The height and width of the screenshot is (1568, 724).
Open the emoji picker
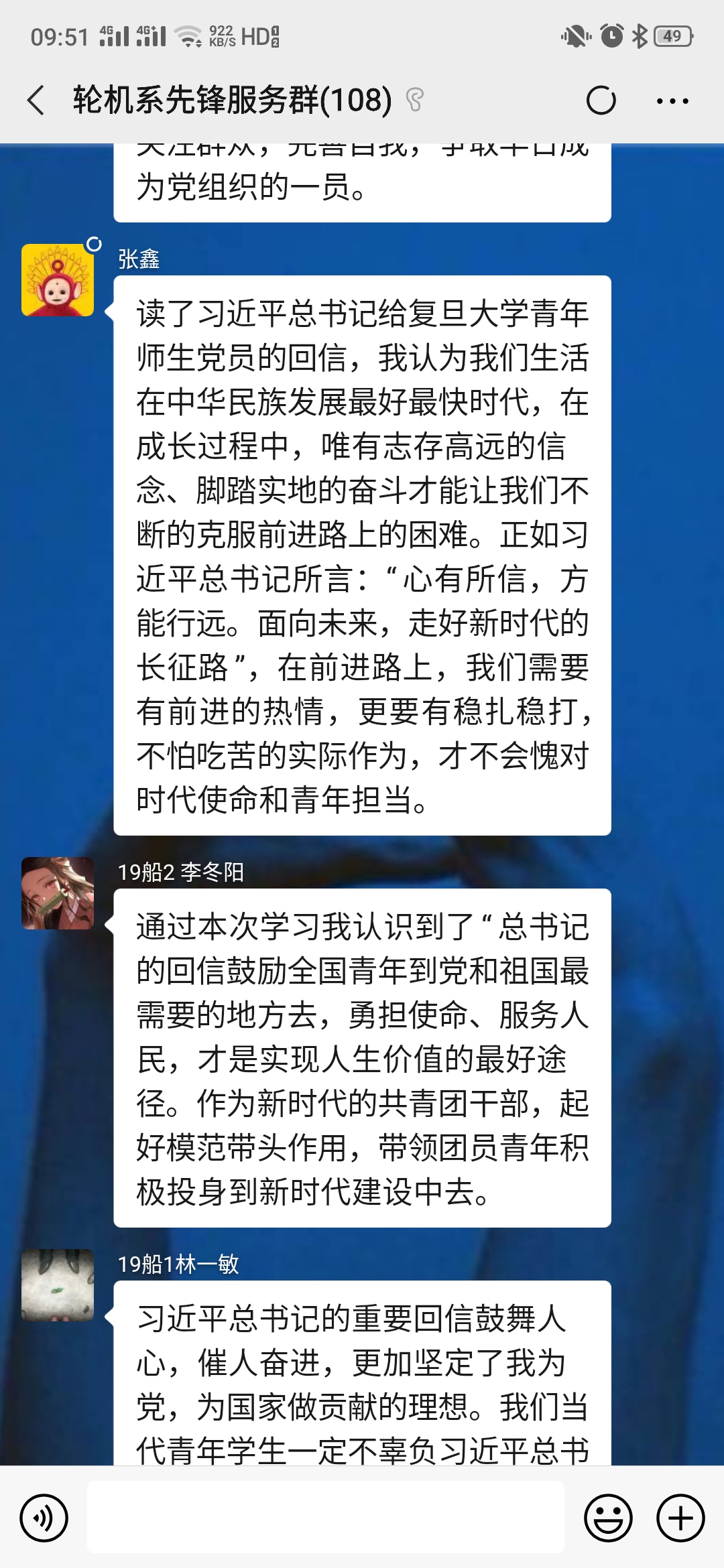click(x=608, y=1518)
